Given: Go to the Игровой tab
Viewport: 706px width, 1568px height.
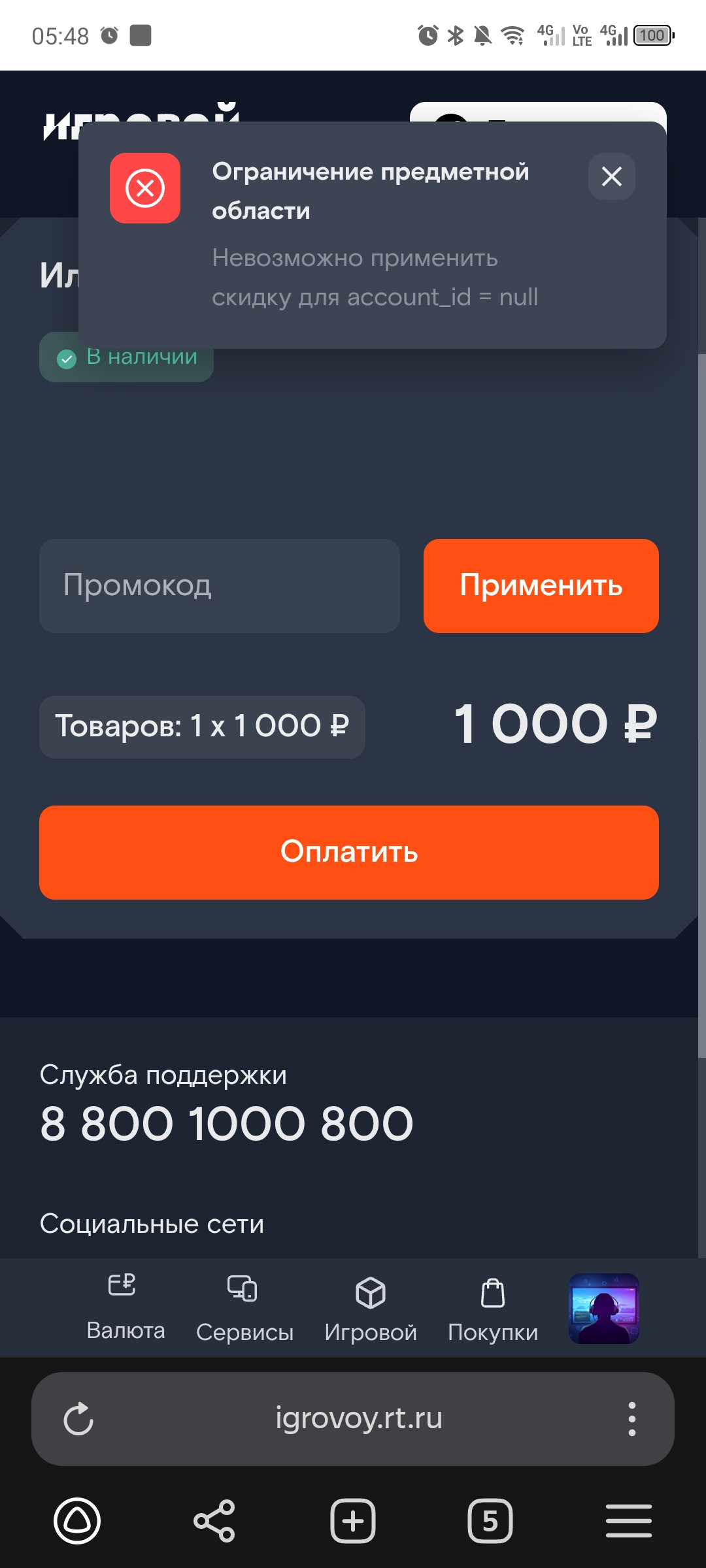Looking at the screenshot, I should (370, 1308).
